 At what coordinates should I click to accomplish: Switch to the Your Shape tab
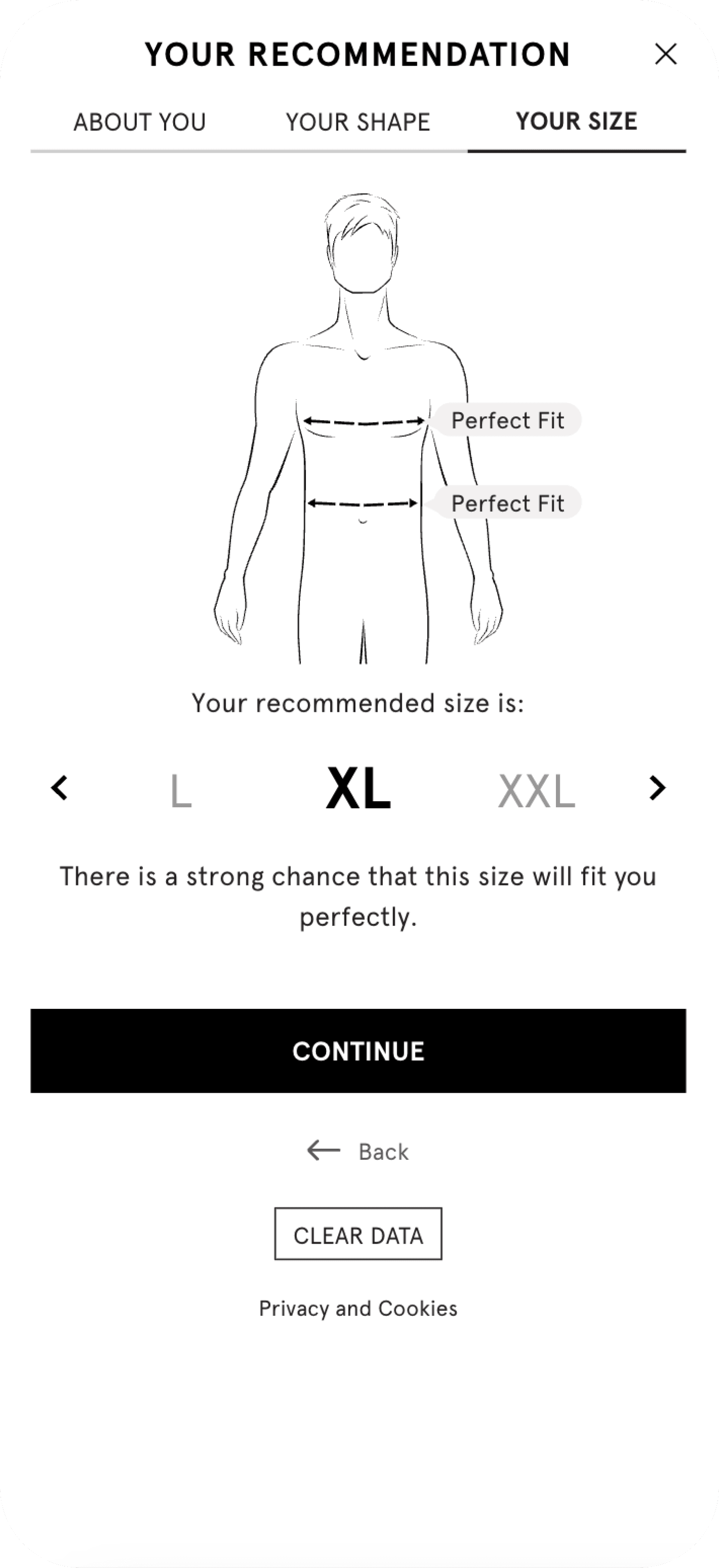pos(357,122)
